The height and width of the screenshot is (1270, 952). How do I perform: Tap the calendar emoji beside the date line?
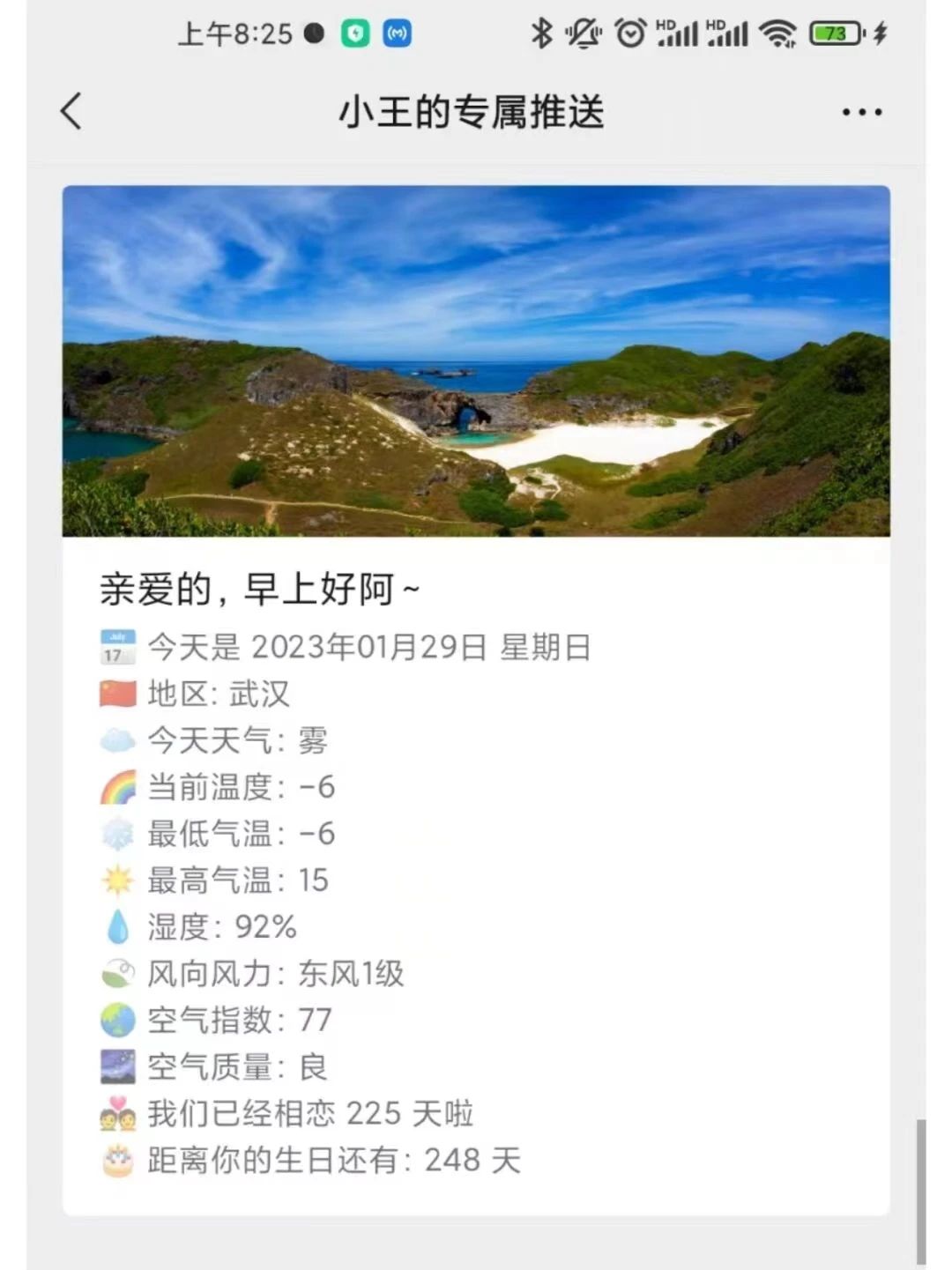coord(117,646)
